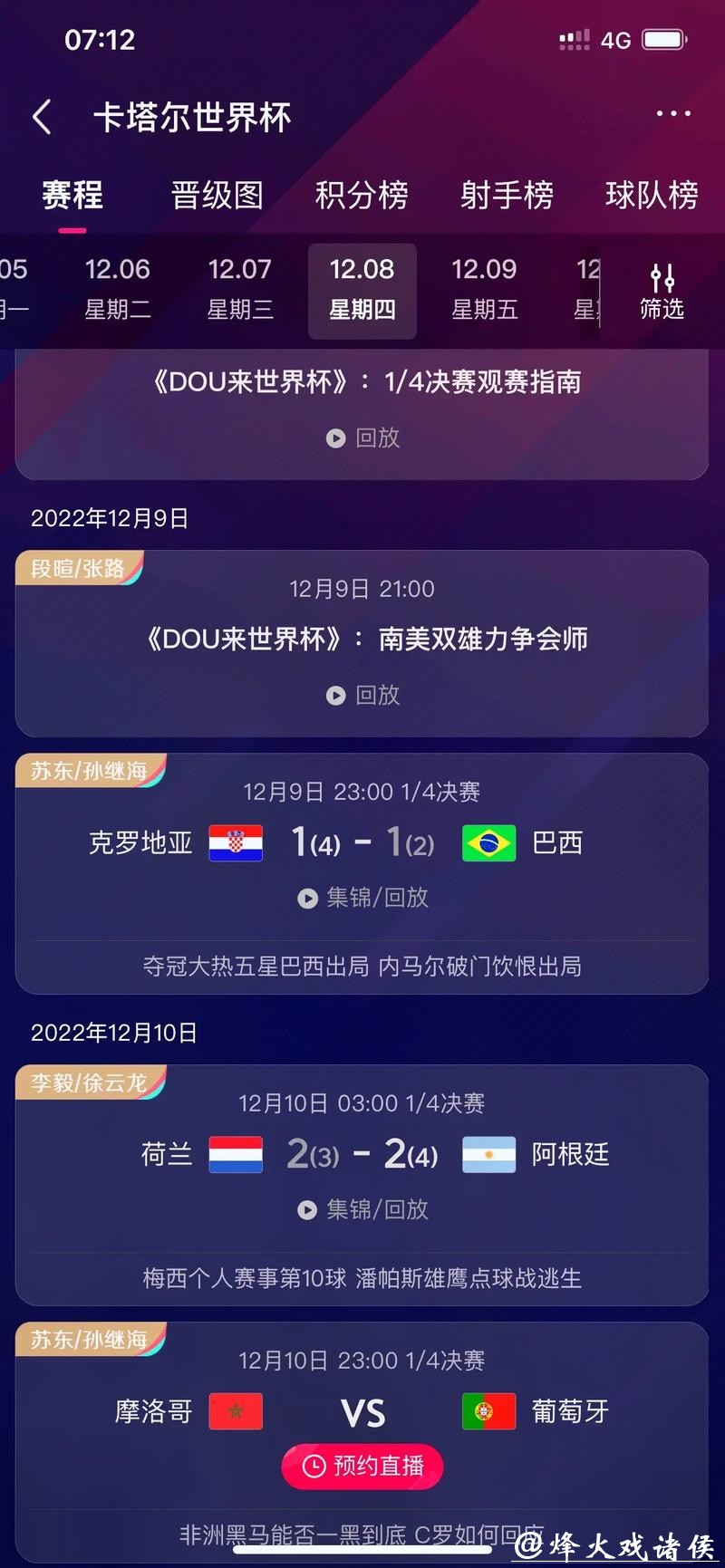Play the 回放 replay of DOU来世界杯 quarter-final guide
This screenshot has width=725, height=1568.
[362, 438]
